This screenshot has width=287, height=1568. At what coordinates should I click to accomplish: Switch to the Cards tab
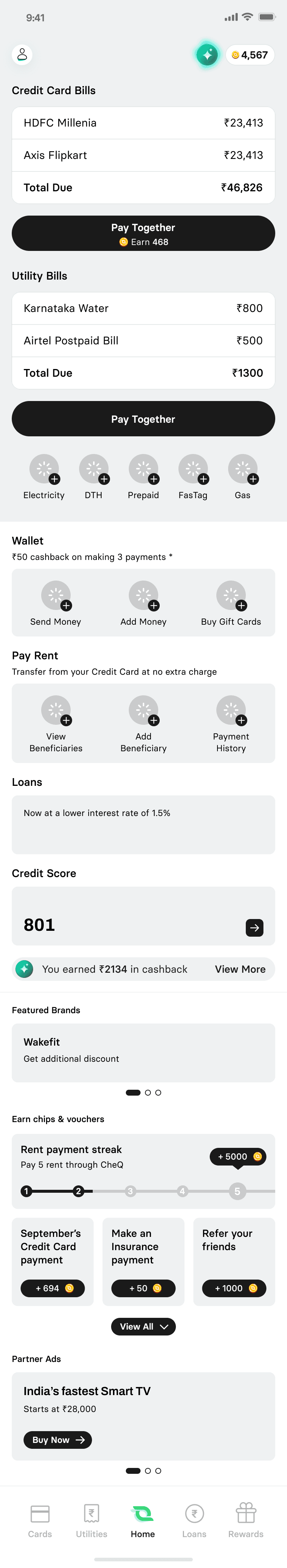[x=40, y=1521]
